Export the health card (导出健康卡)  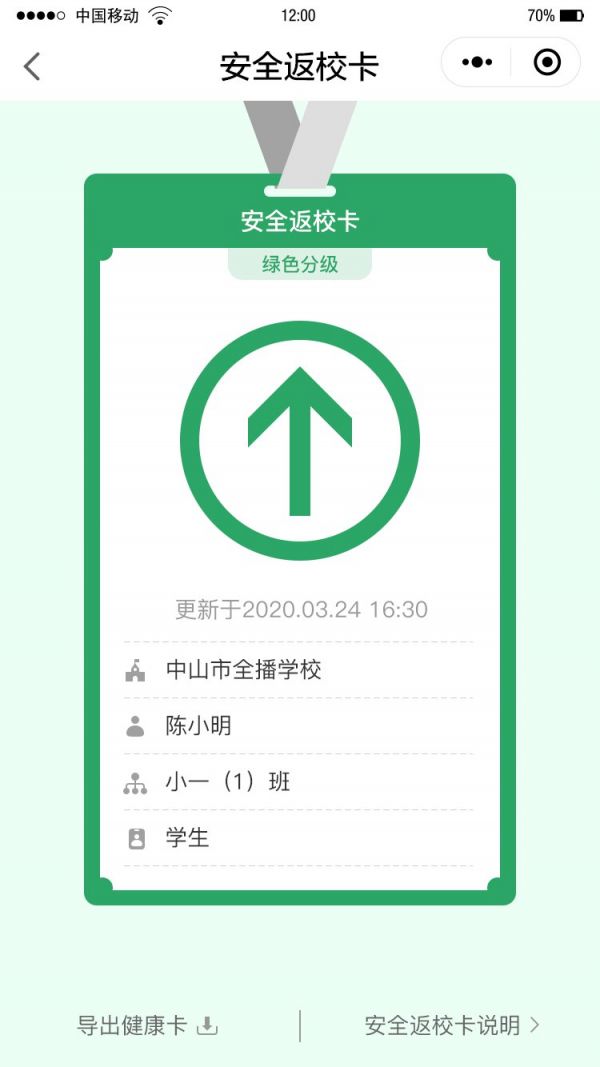tap(147, 1025)
